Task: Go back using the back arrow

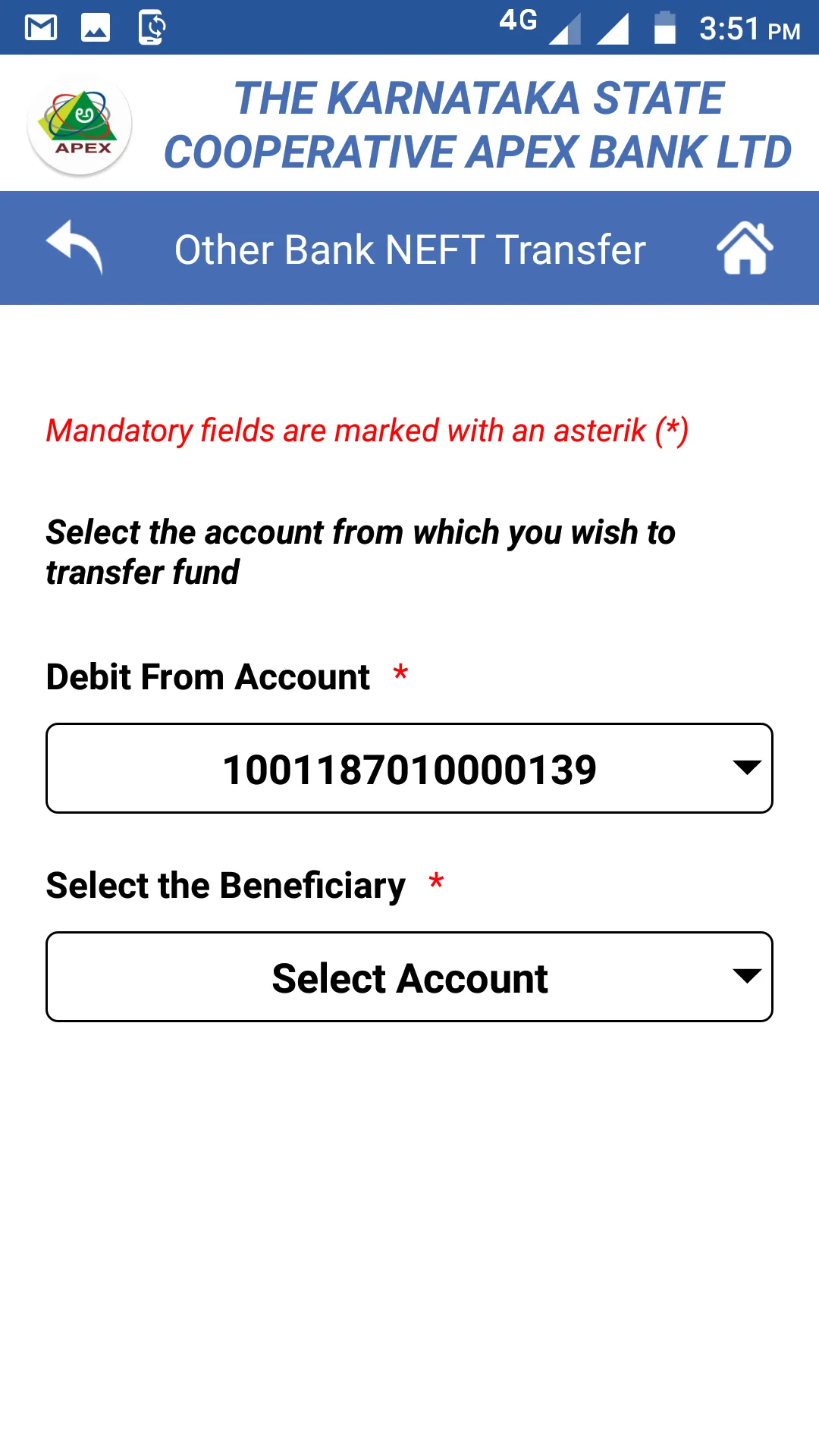Action: (x=74, y=248)
